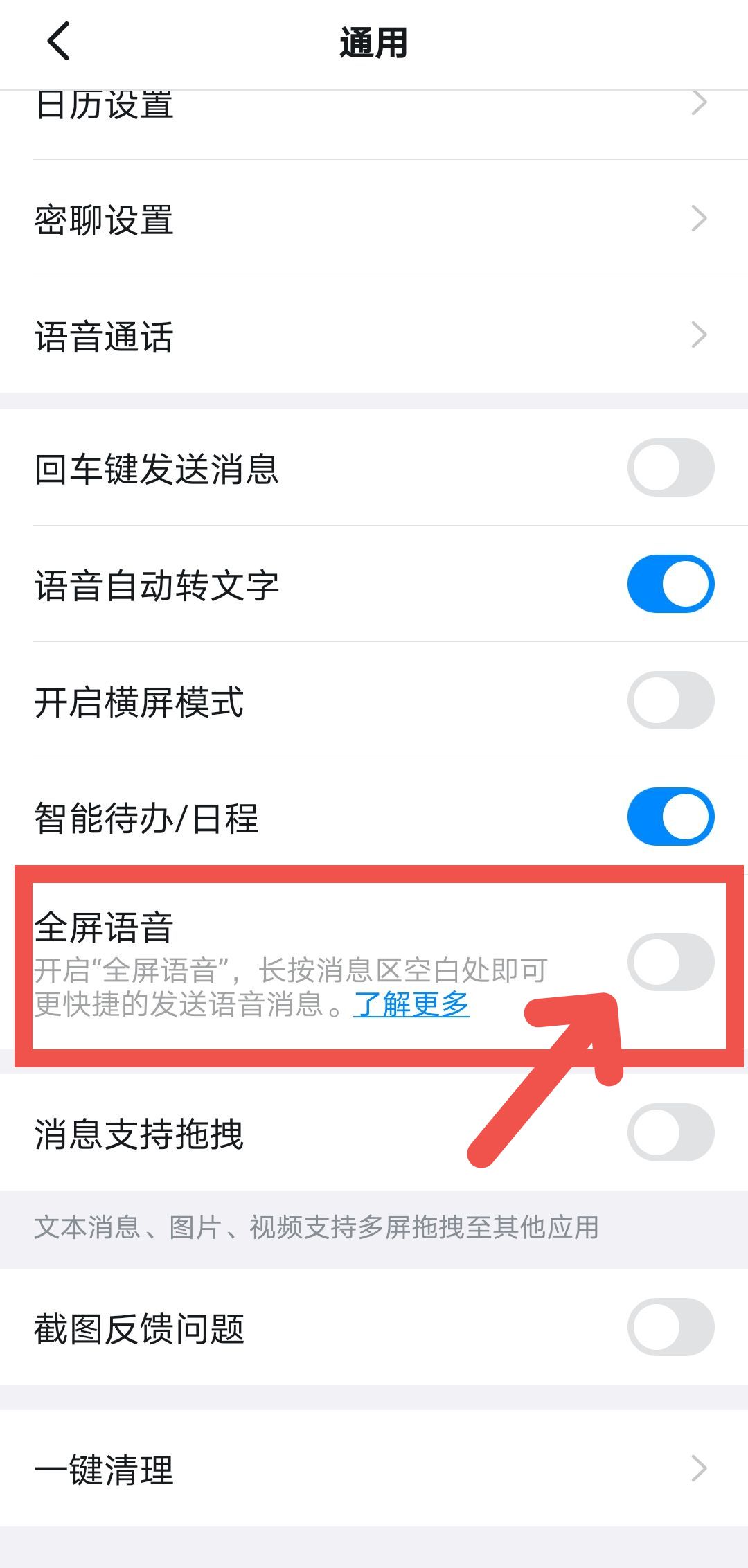The image size is (748, 1568).
Task: Turn off 语音自动转文字
Action: point(670,584)
